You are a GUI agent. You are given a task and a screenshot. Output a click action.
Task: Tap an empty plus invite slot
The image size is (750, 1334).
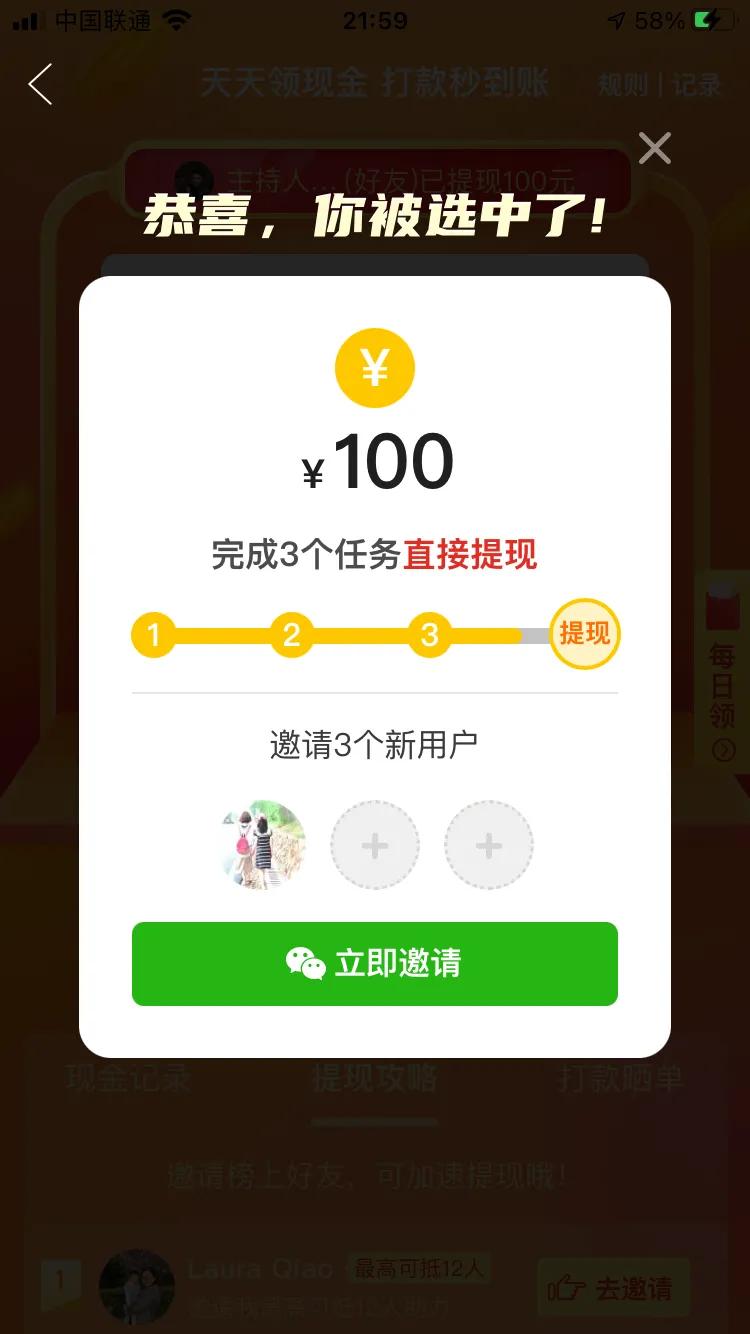(375, 844)
